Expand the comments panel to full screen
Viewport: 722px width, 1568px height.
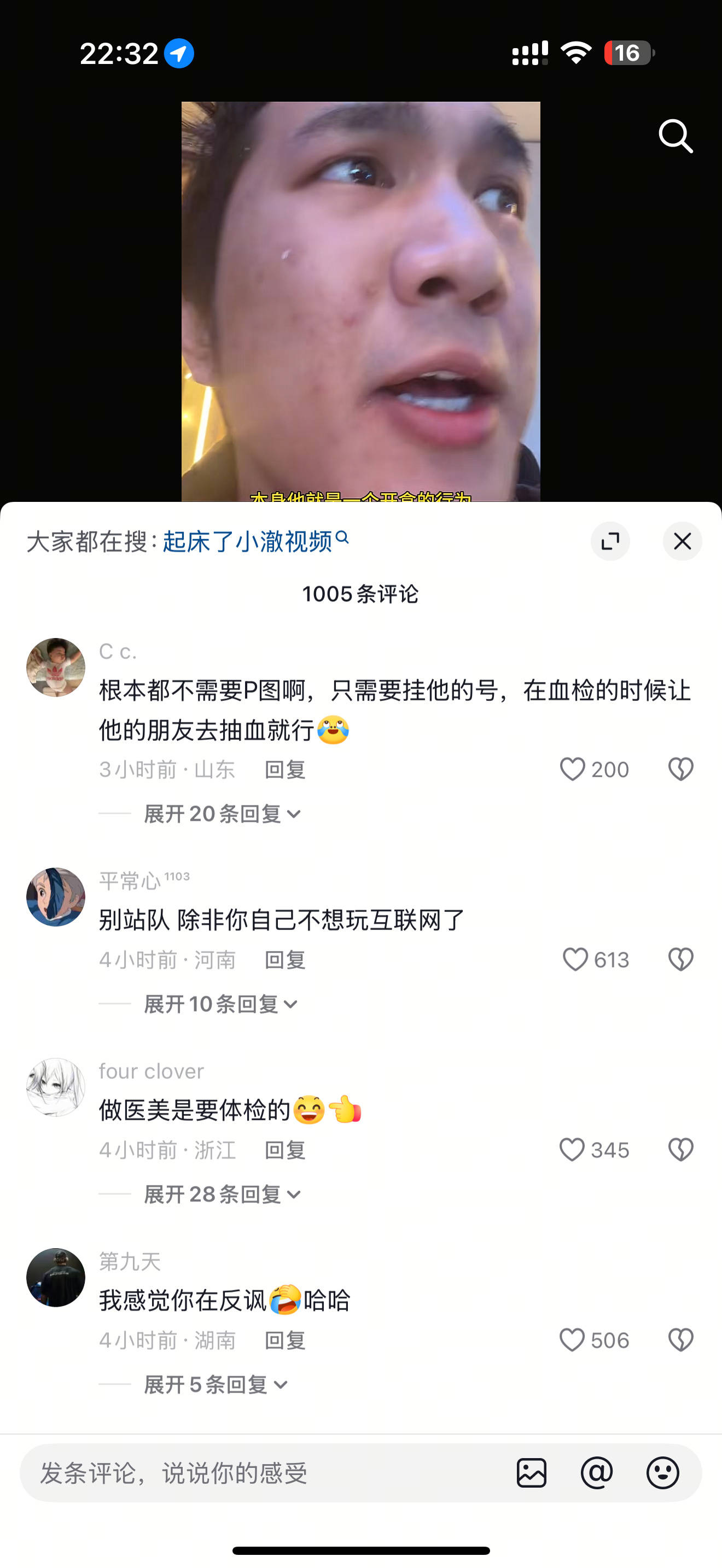click(x=610, y=541)
